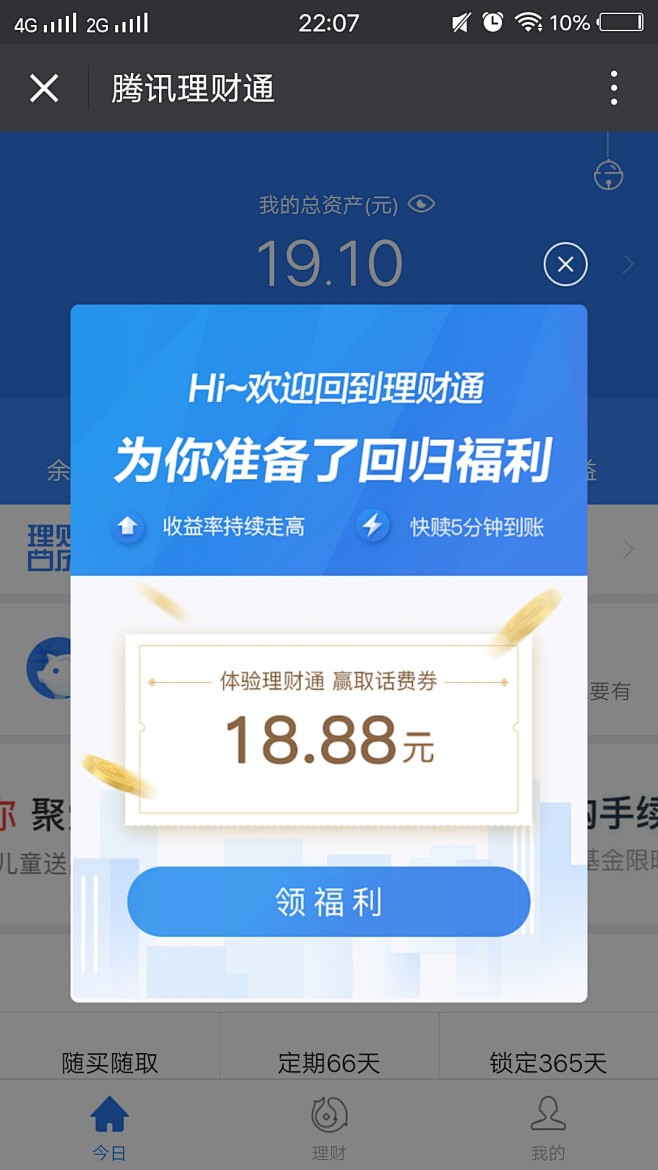The width and height of the screenshot is (658, 1170).
Task: Close the Tencent Licaitong web page
Action: point(44,89)
